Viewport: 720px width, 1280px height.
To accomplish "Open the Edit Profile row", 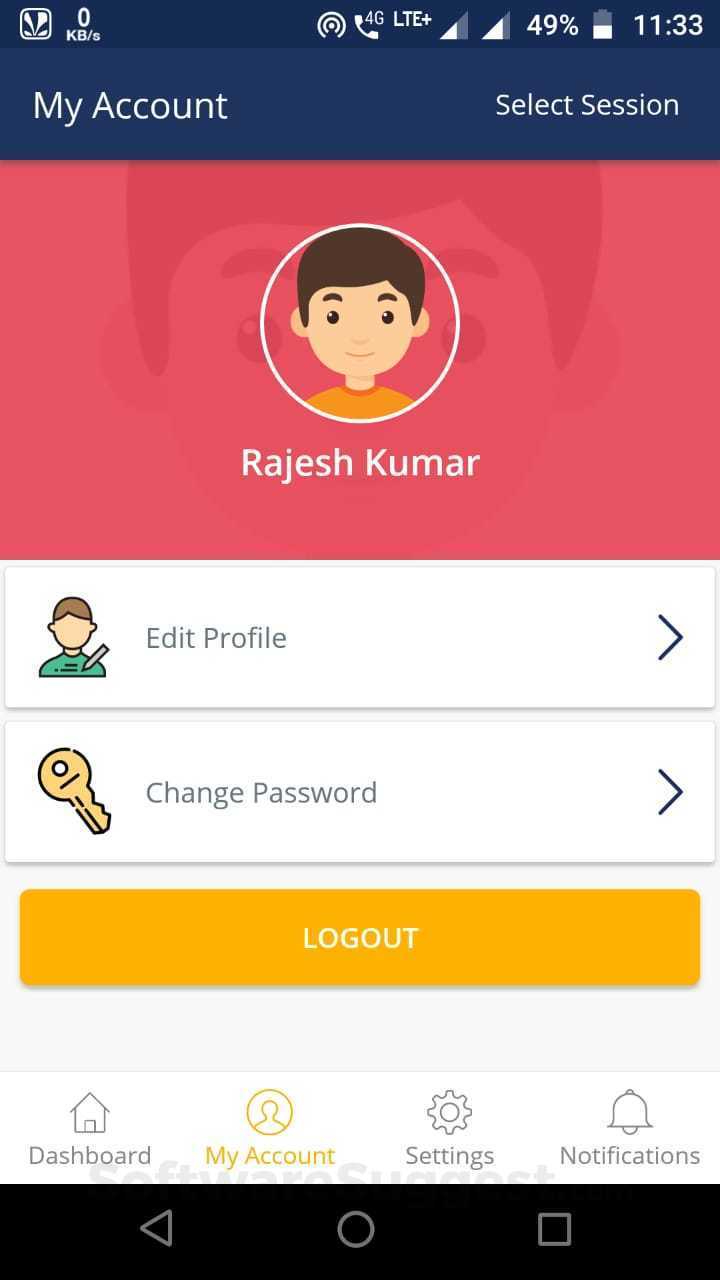I will click(x=360, y=638).
